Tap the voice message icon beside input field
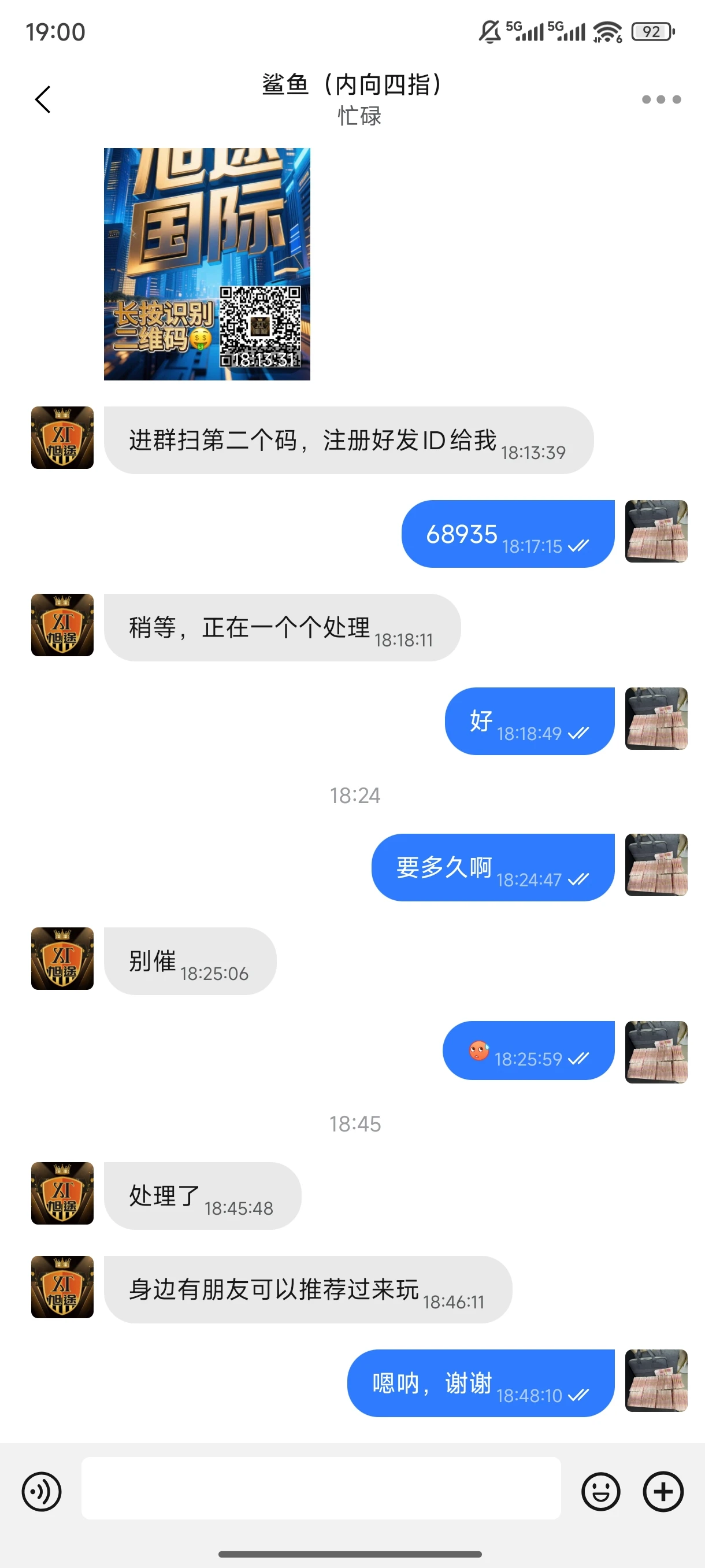Screen dimensions: 705x1568 pos(42,1491)
